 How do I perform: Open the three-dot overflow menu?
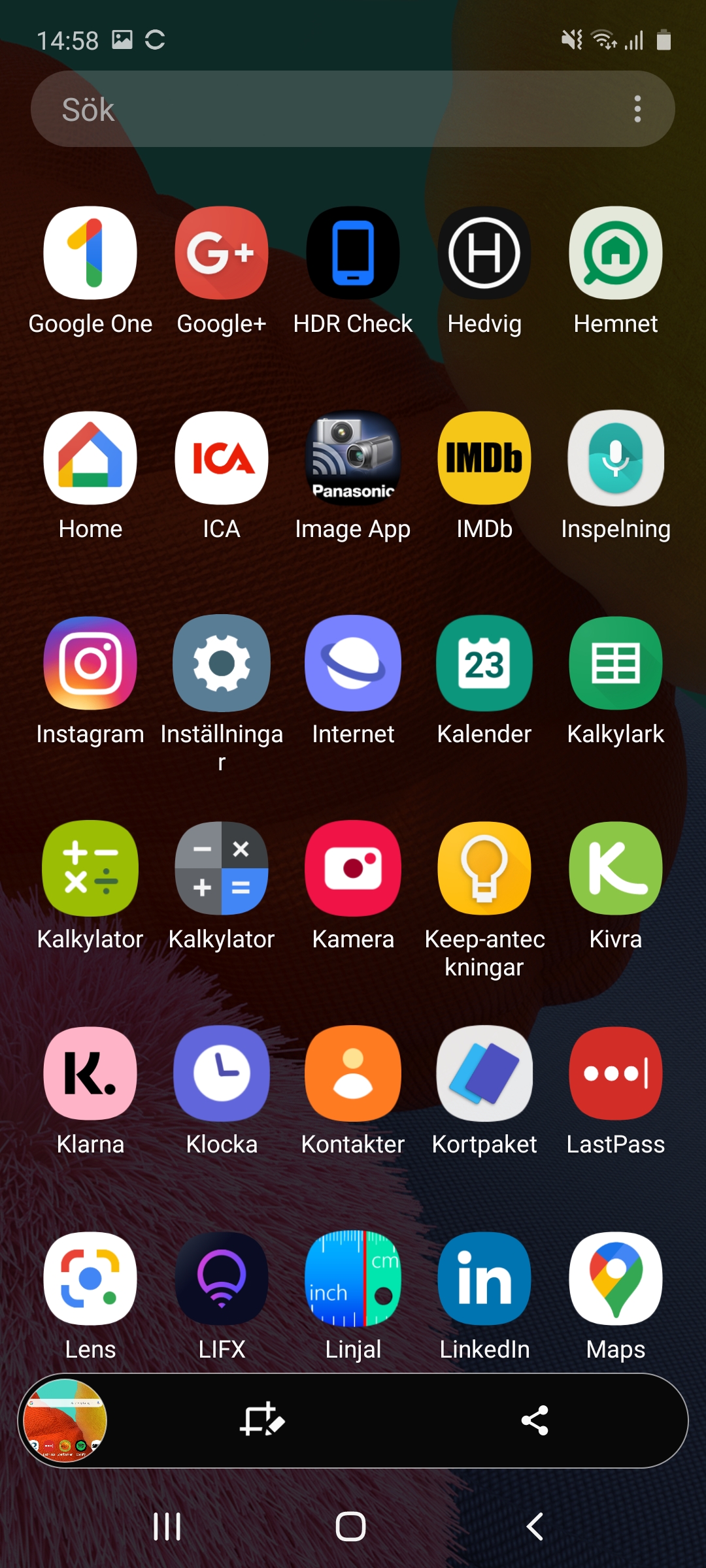637,109
